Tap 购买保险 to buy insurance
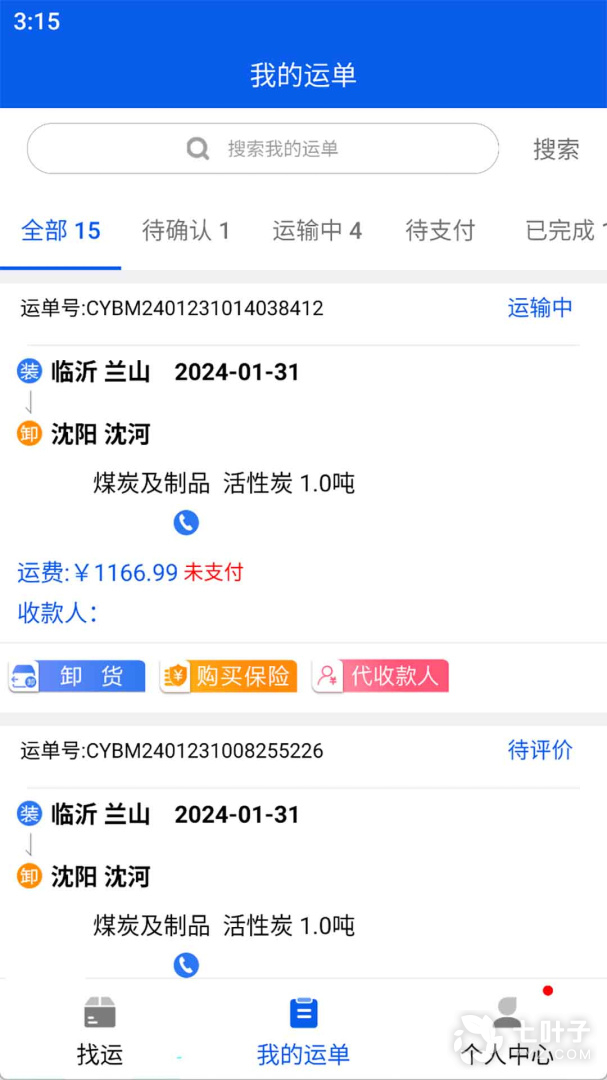This screenshot has width=607, height=1080. click(229, 676)
